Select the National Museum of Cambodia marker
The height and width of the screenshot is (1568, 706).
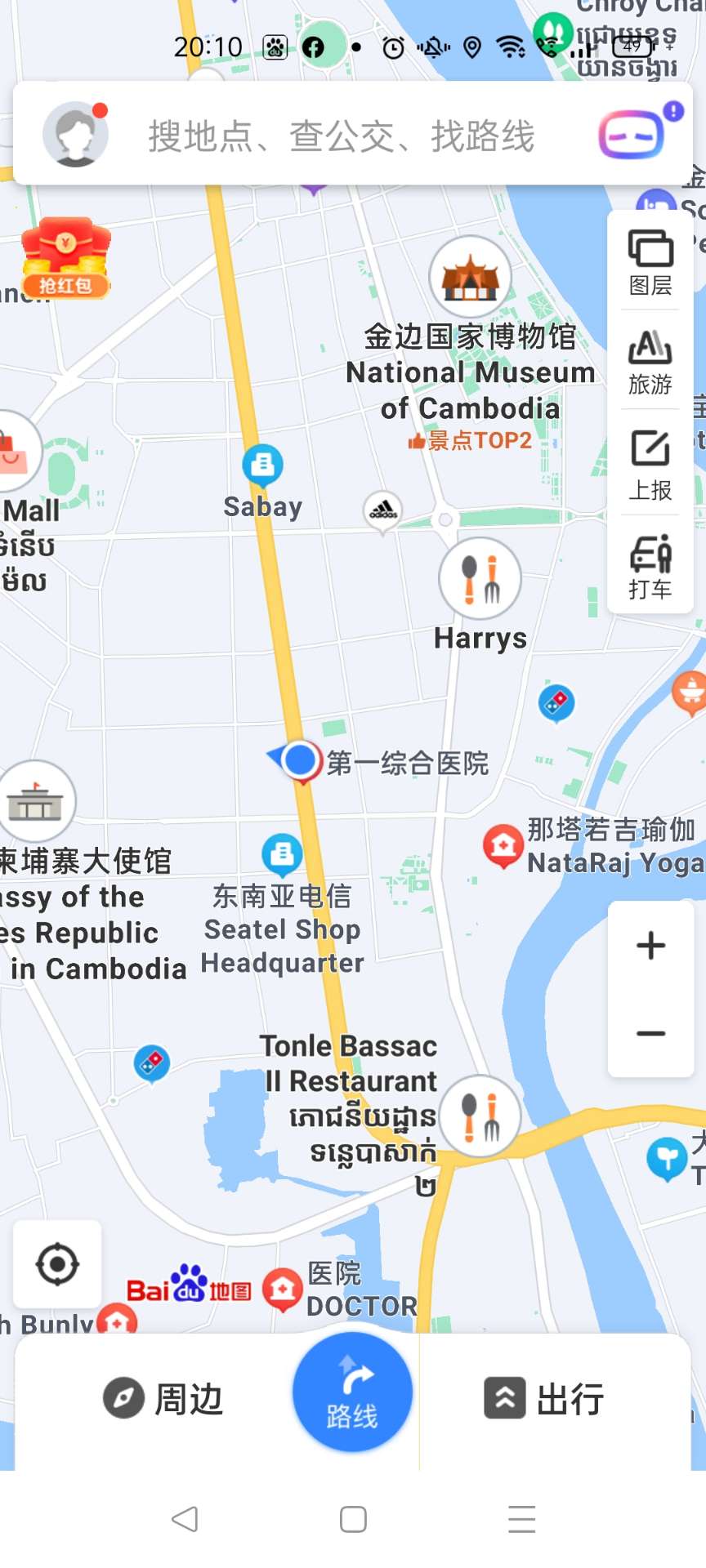pos(470,278)
